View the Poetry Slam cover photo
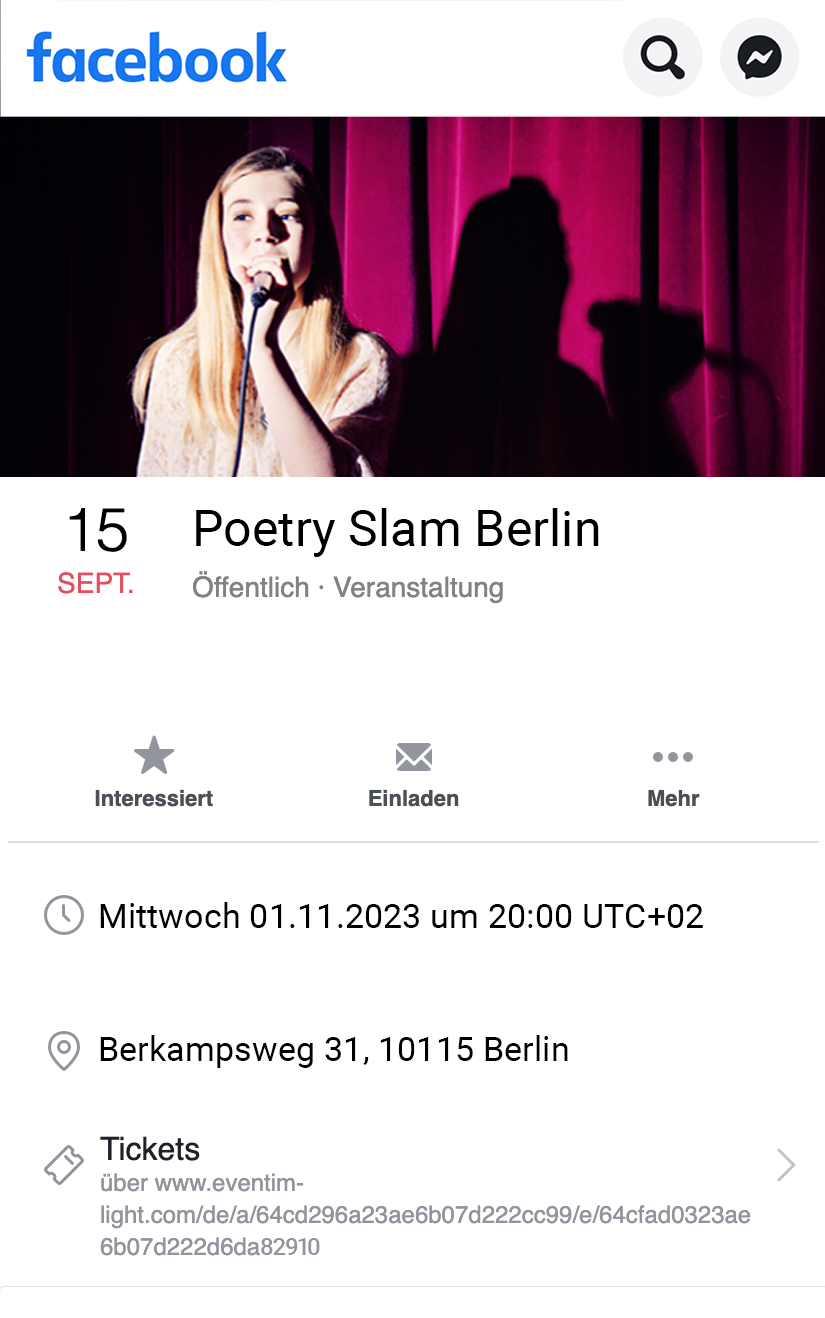This screenshot has width=825, height=1318. [x=412, y=296]
